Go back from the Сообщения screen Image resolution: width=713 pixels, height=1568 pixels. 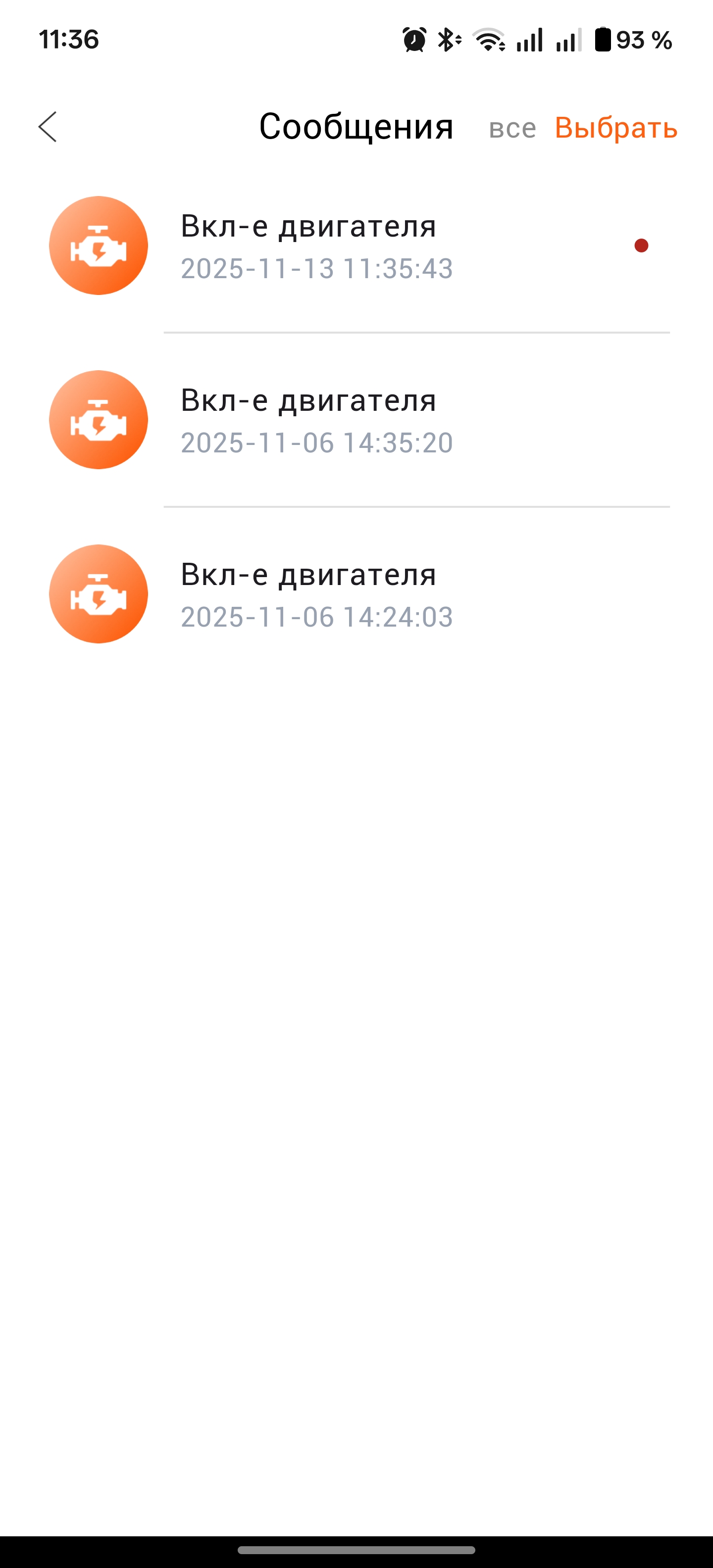tap(48, 127)
